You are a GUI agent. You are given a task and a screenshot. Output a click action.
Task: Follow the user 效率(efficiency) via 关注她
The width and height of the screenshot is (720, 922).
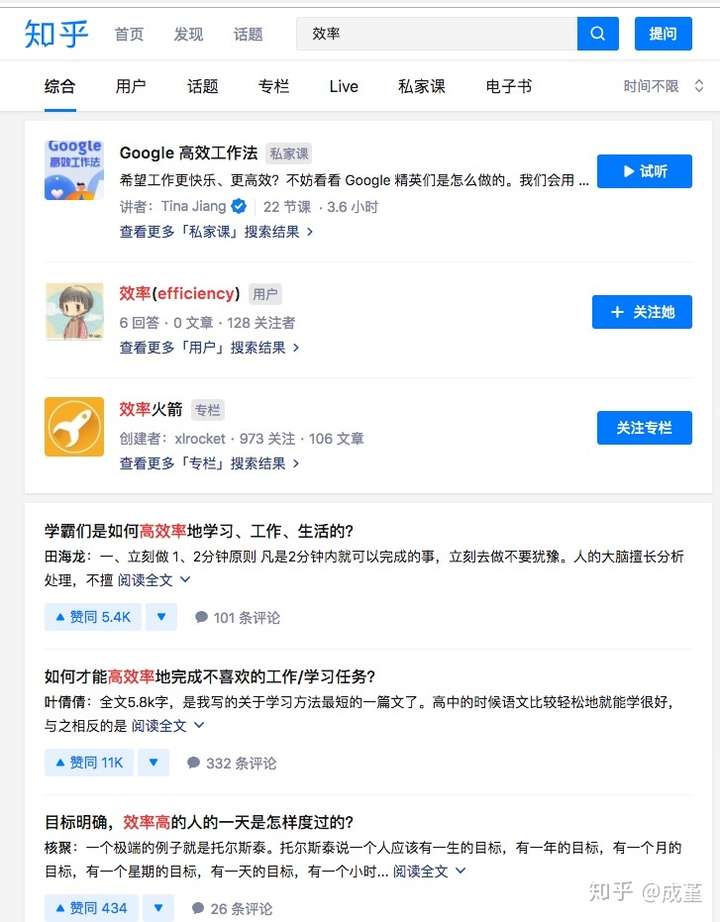(643, 312)
